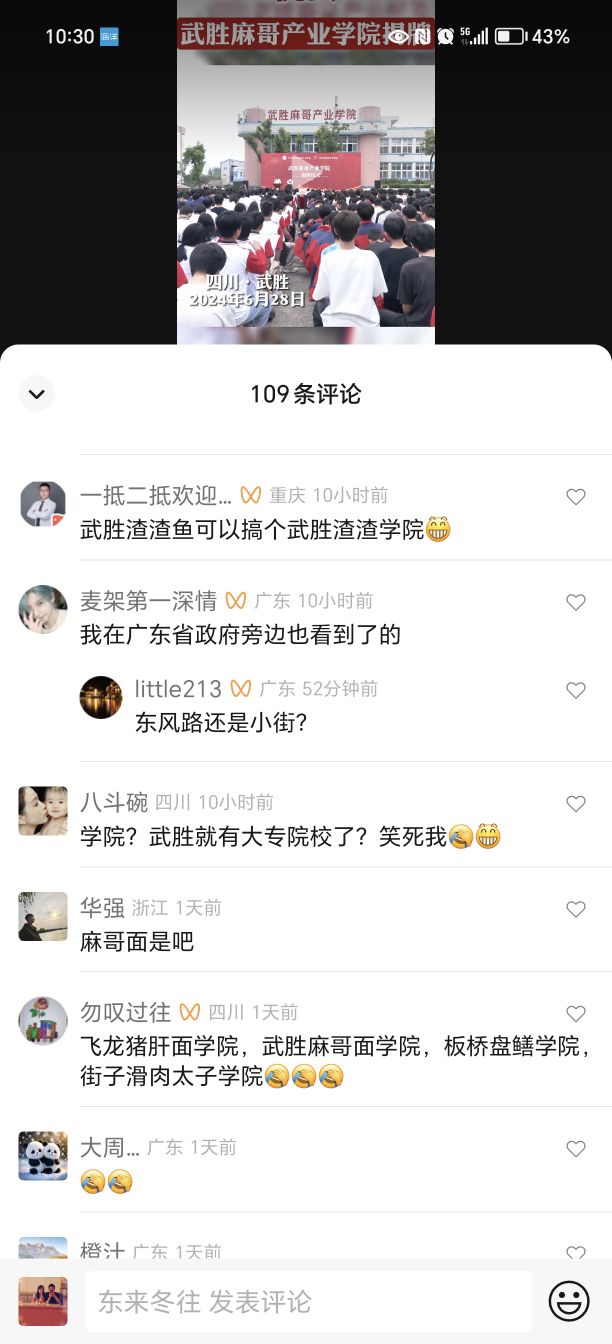This screenshot has width=612, height=1344.
Task: Open the 发表评论 comment input field
Action: coord(308,1301)
